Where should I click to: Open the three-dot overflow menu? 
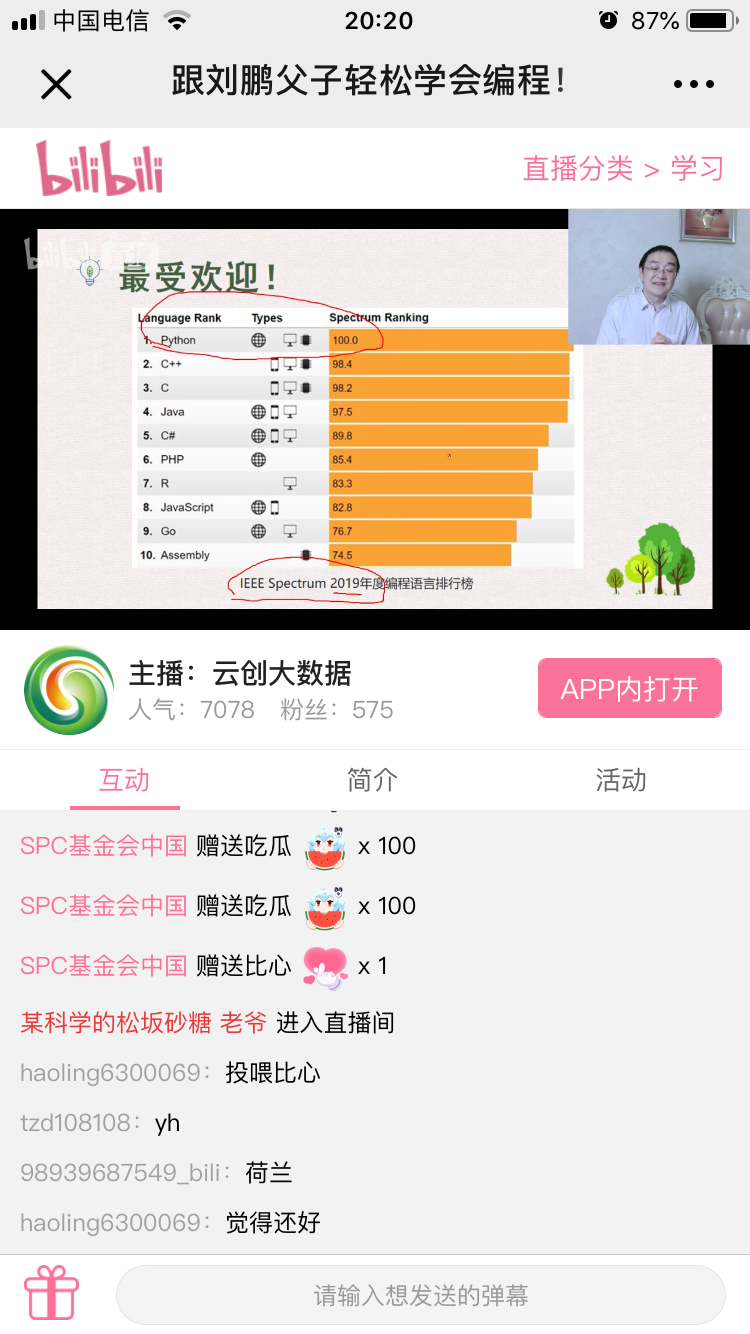pyautogui.click(x=694, y=84)
